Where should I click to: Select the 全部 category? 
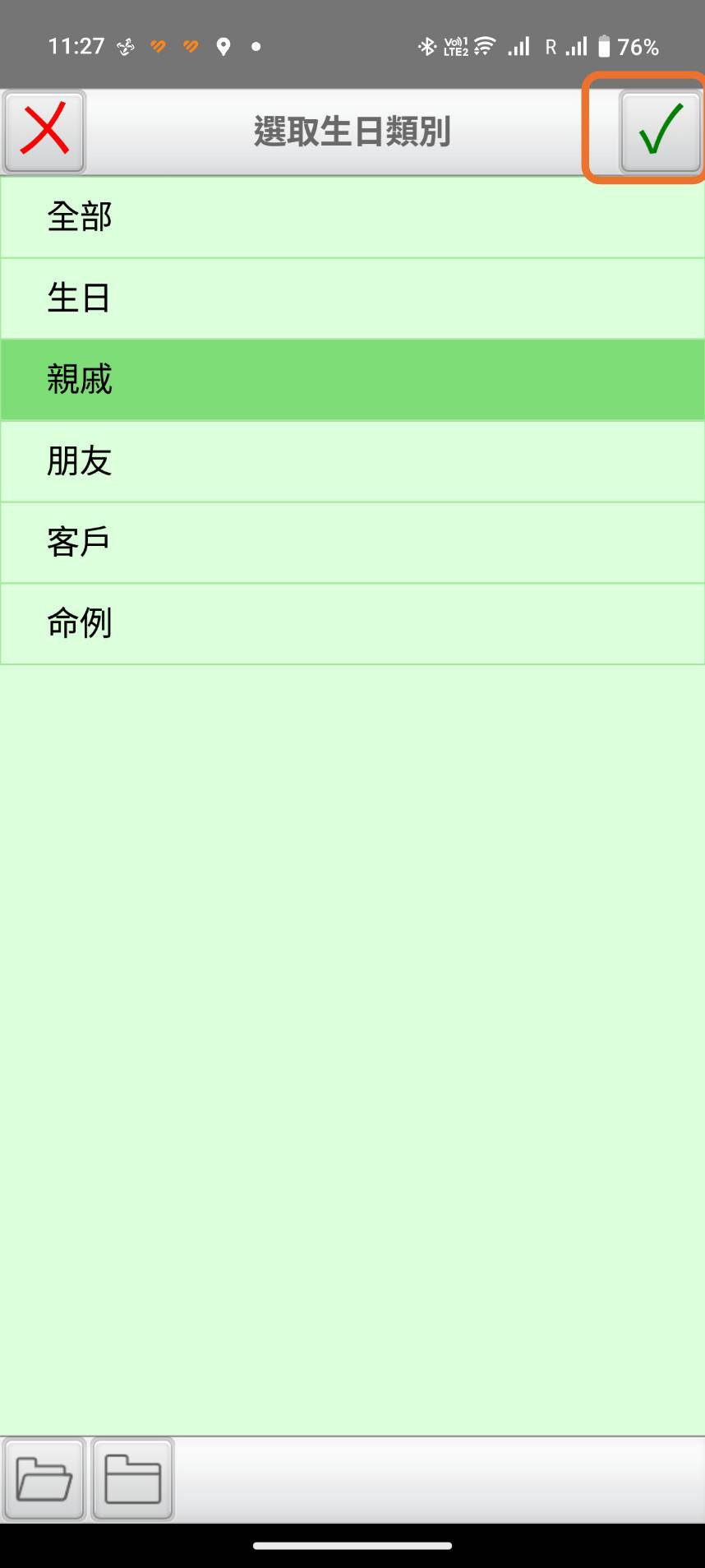[x=352, y=218]
